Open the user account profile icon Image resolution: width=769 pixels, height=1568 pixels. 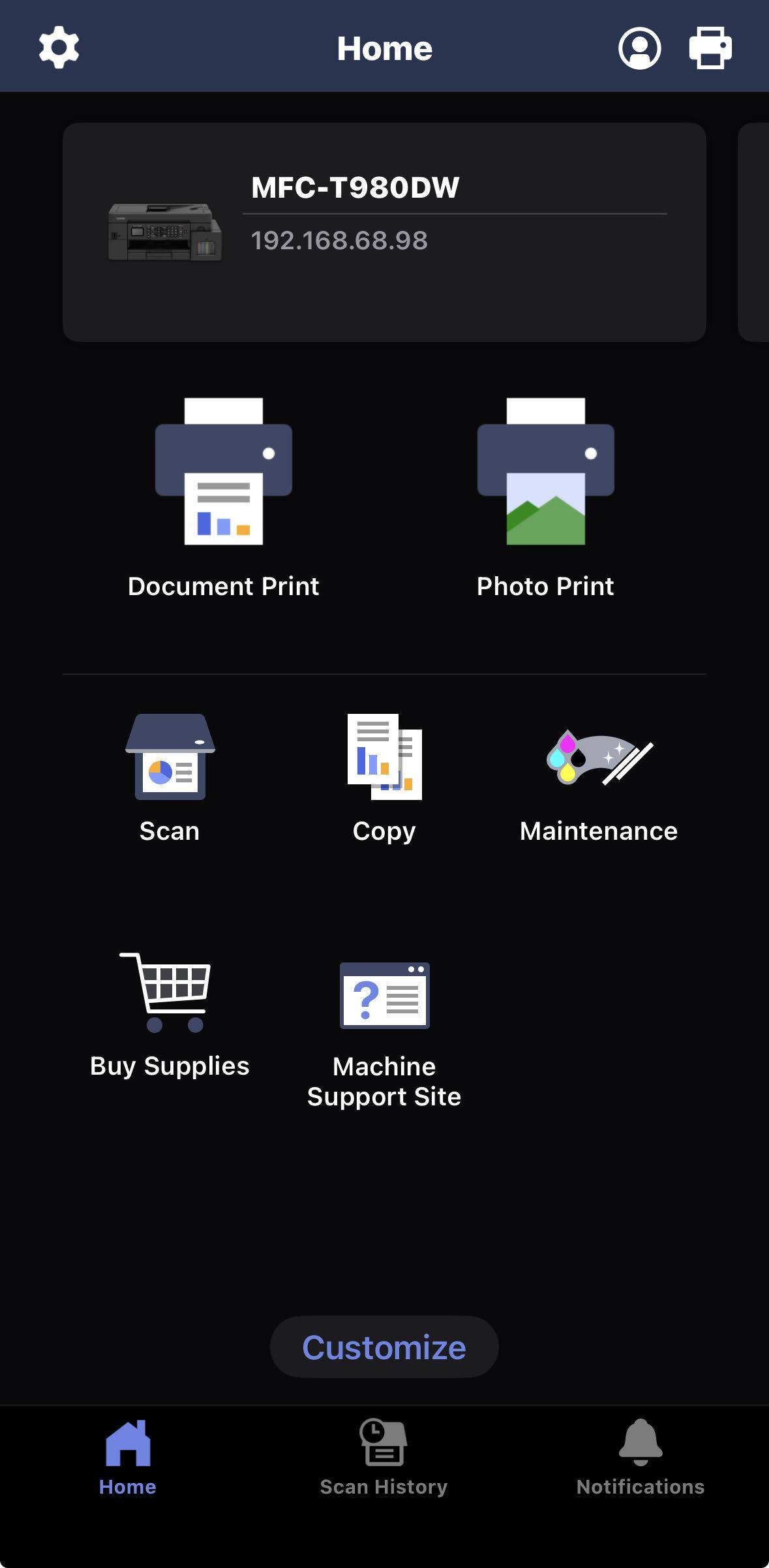(639, 47)
